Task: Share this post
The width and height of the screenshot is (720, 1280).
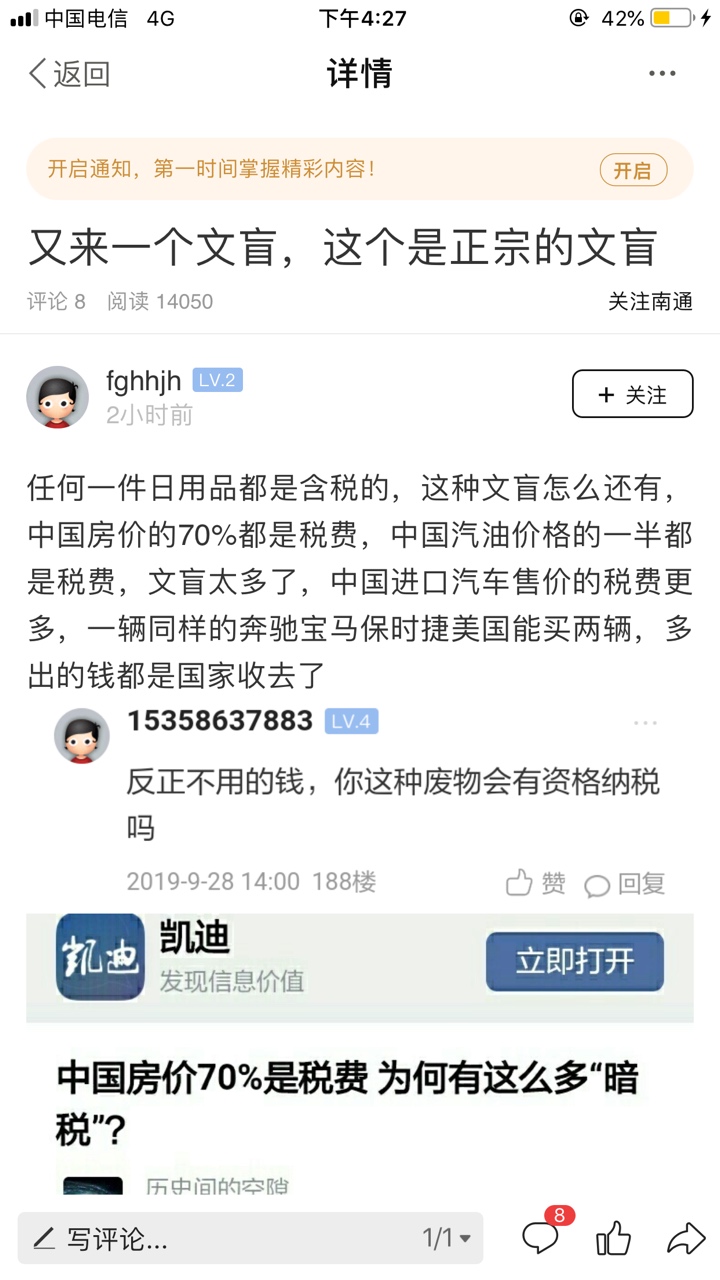Action: 686,1239
